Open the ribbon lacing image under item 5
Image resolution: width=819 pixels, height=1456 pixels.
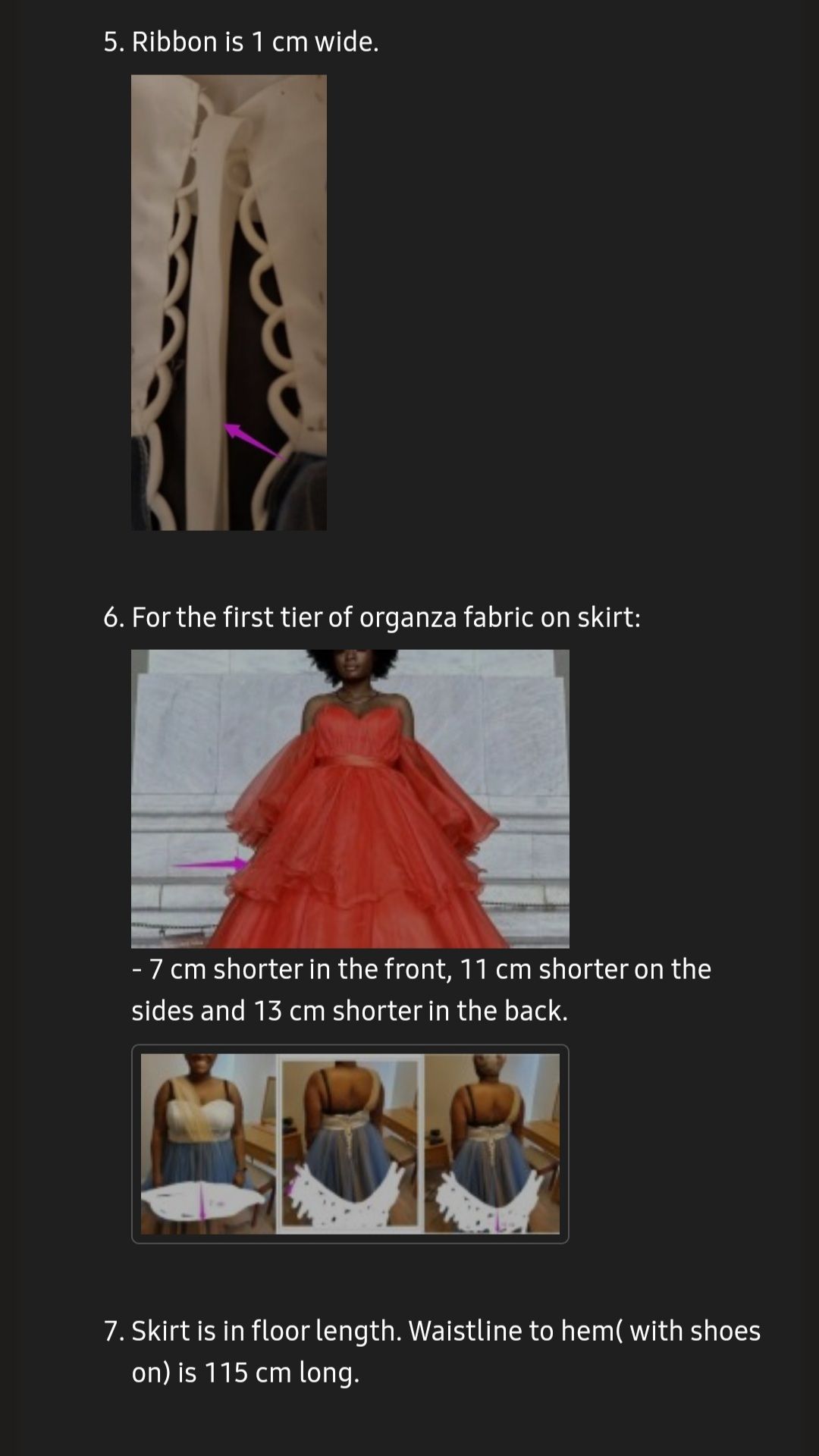(x=229, y=303)
